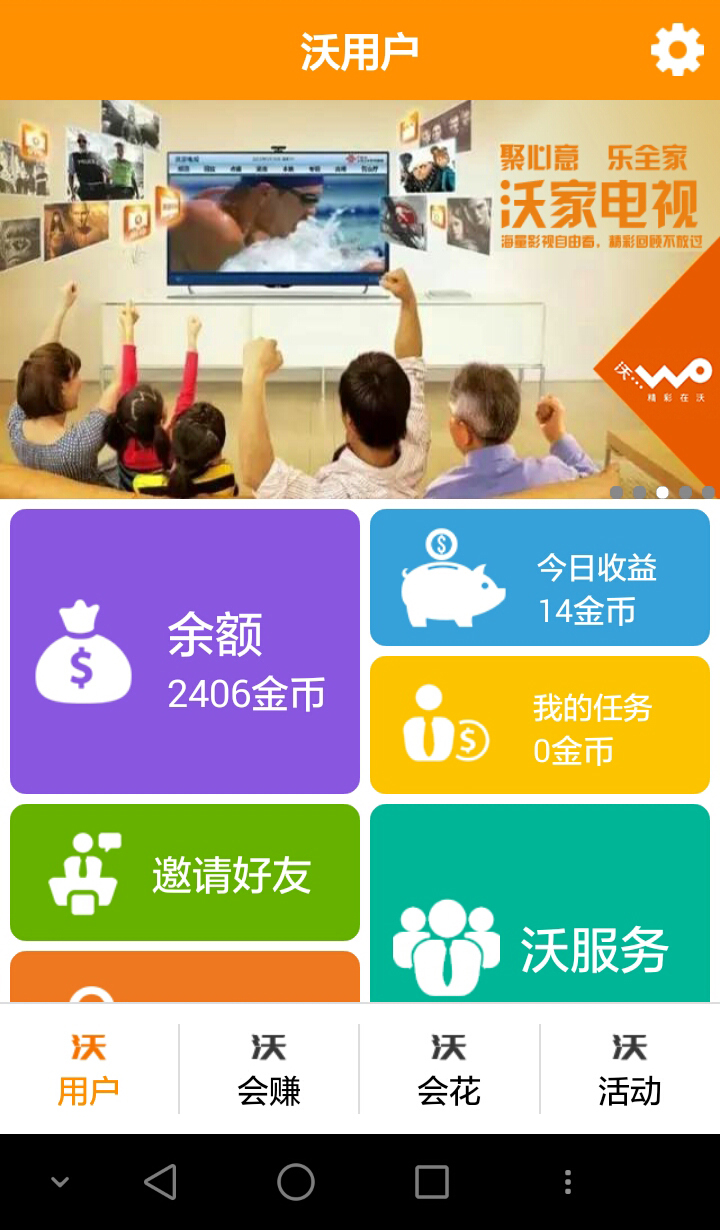
Task: Switch to the 沃会花 tab
Action: coord(449,1069)
